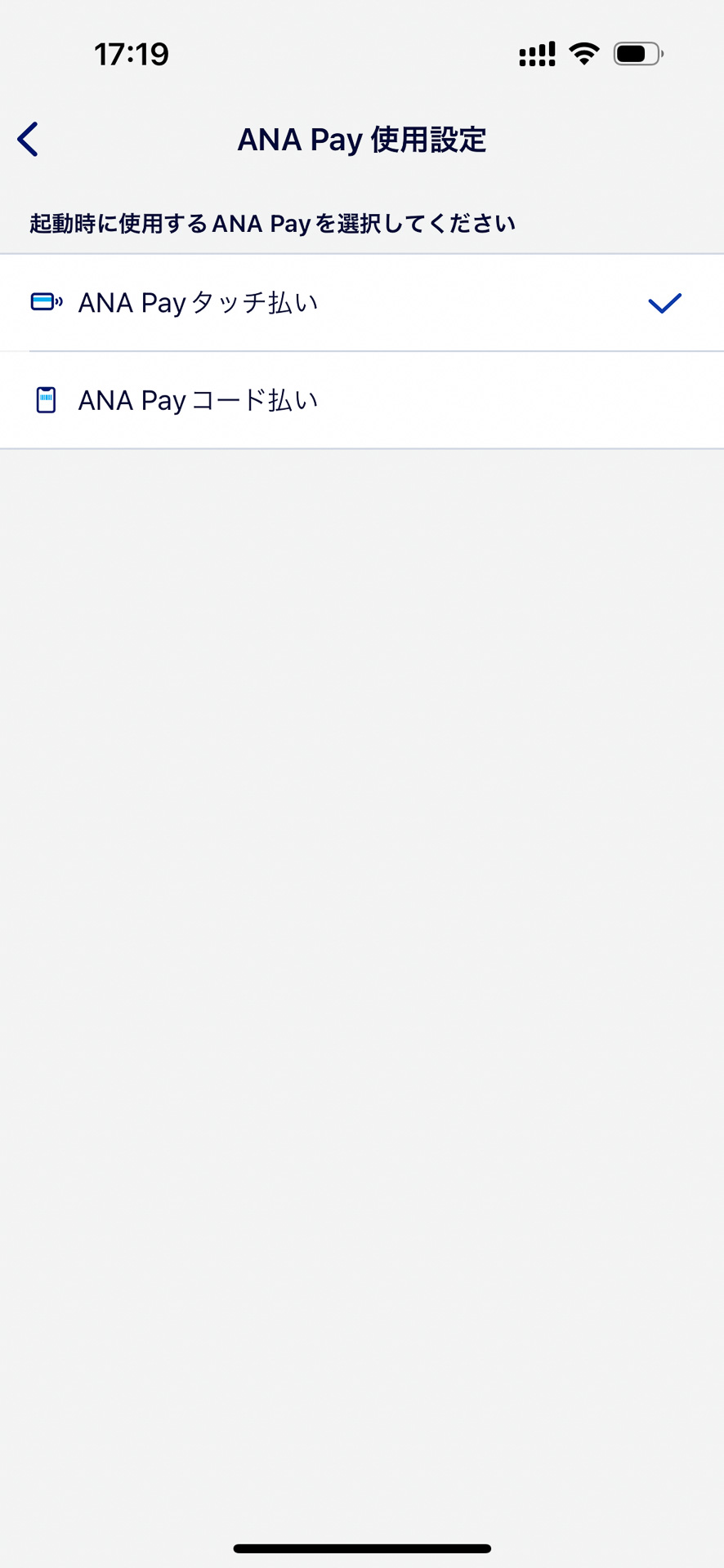Go back from ANA Pay使用設定
The width and height of the screenshot is (724, 1568).
(x=29, y=140)
